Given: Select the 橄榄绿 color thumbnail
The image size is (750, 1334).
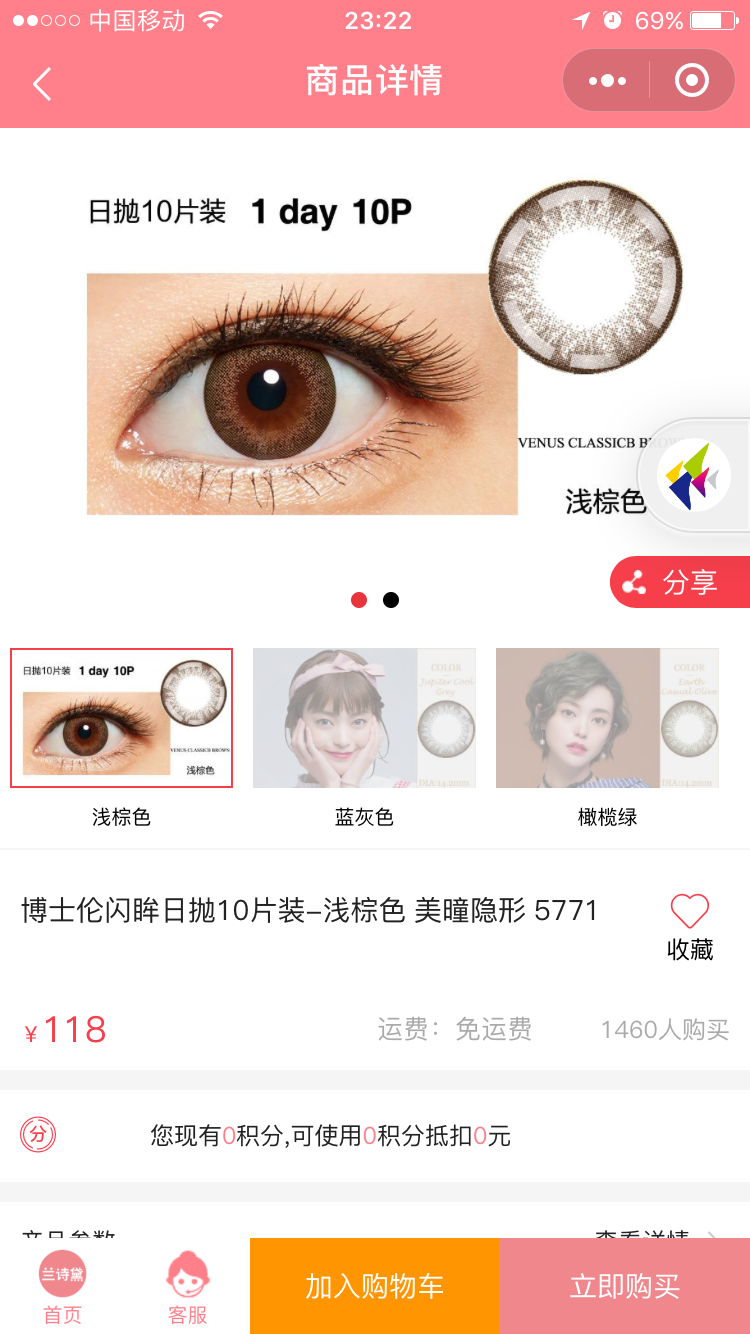Looking at the screenshot, I should point(607,718).
